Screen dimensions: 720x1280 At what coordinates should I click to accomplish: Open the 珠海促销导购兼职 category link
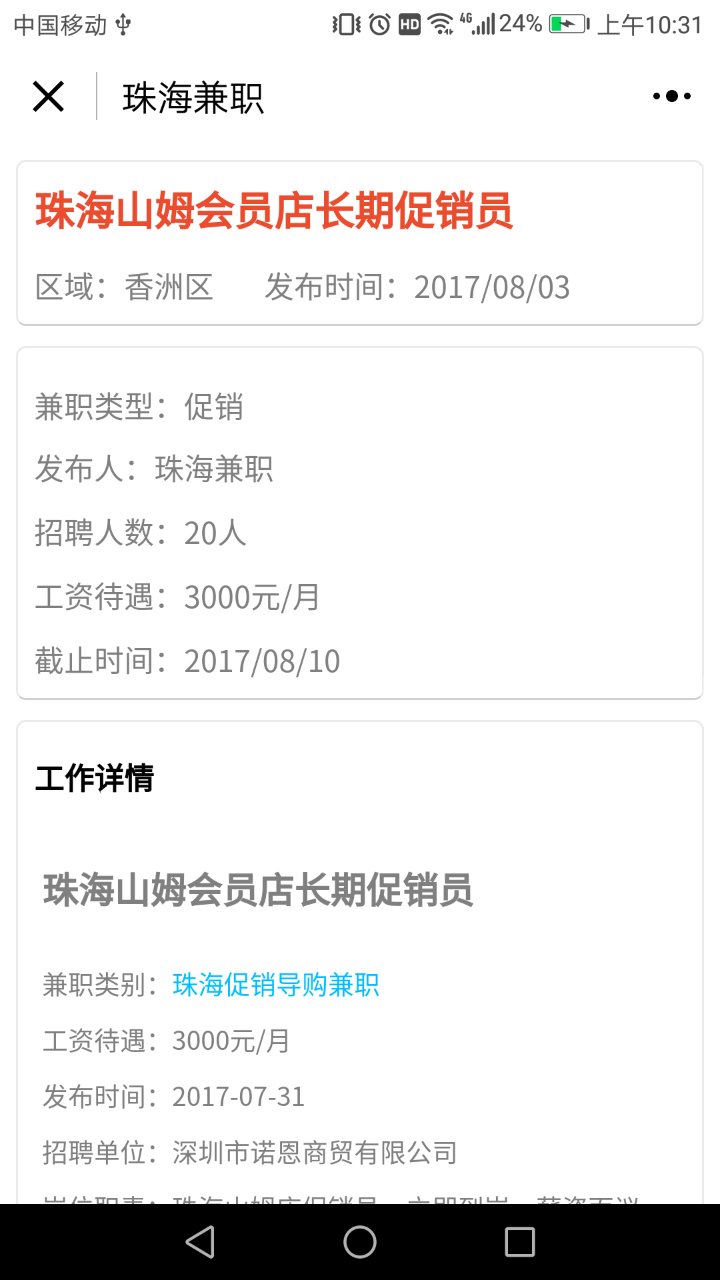pos(276,985)
